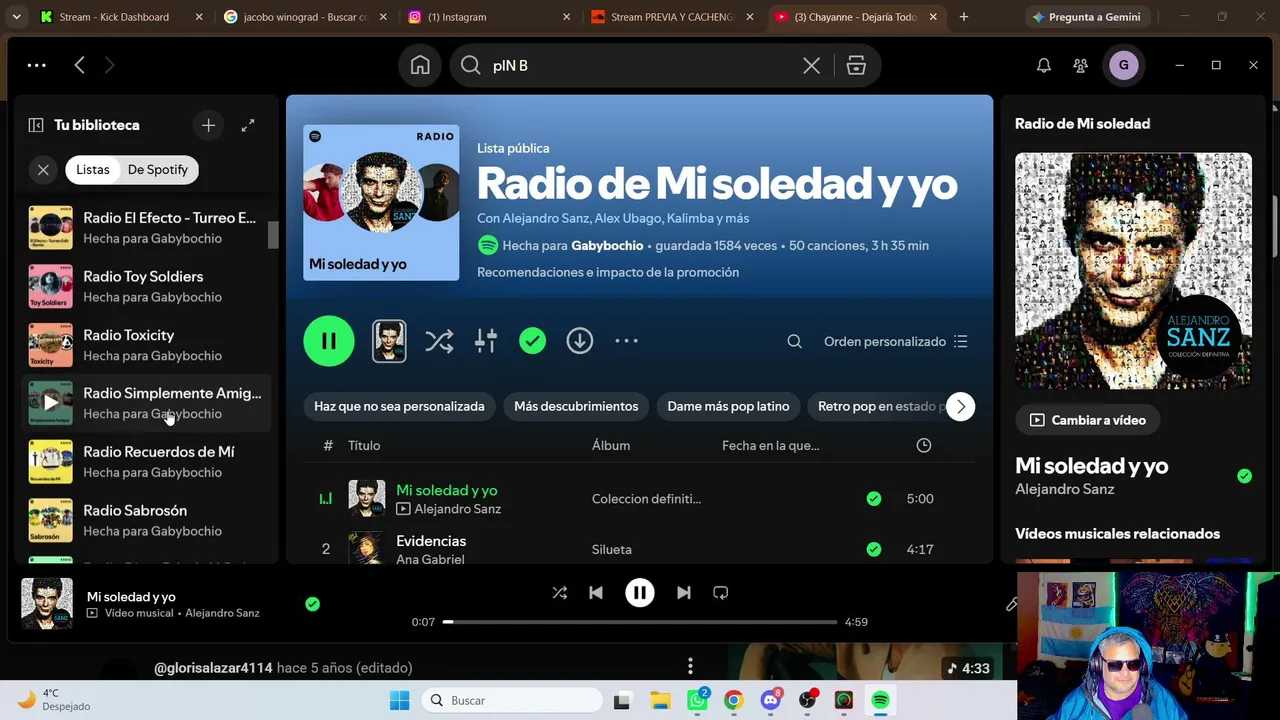
Task: Open the notifications bell
Action: (x=1043, y=65)
